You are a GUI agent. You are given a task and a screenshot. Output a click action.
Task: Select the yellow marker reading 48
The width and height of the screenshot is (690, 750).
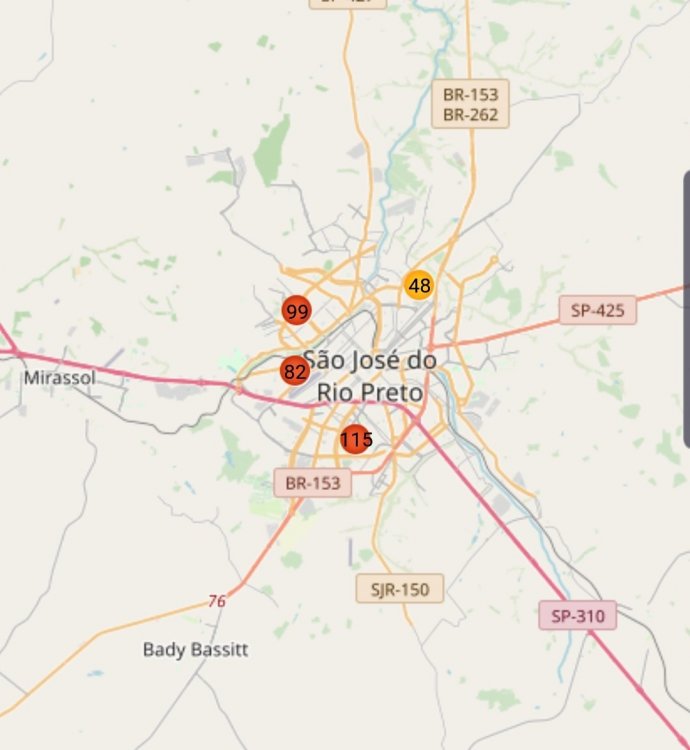(x=419, y=285)
